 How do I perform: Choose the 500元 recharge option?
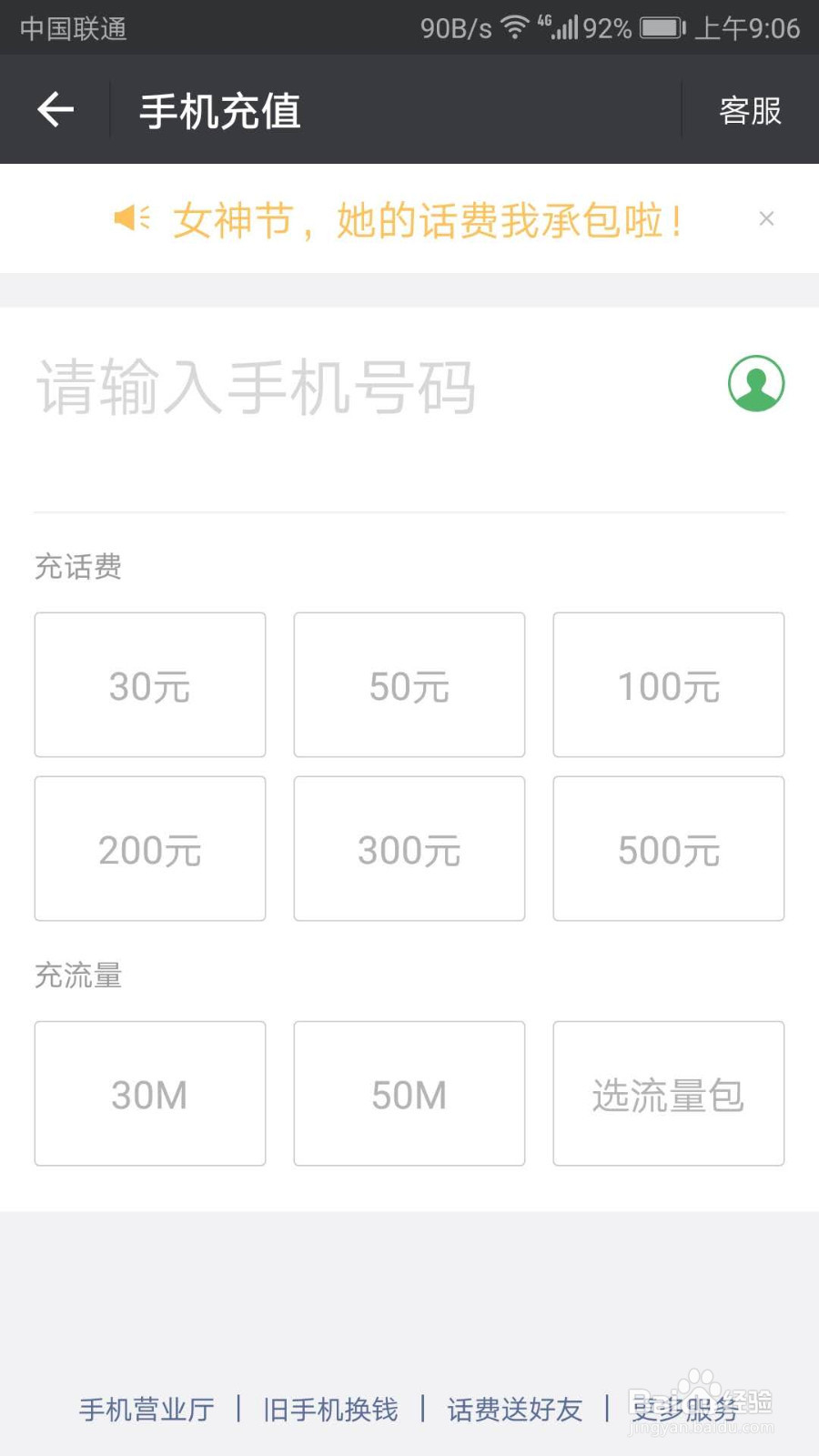tap(668, 848)
